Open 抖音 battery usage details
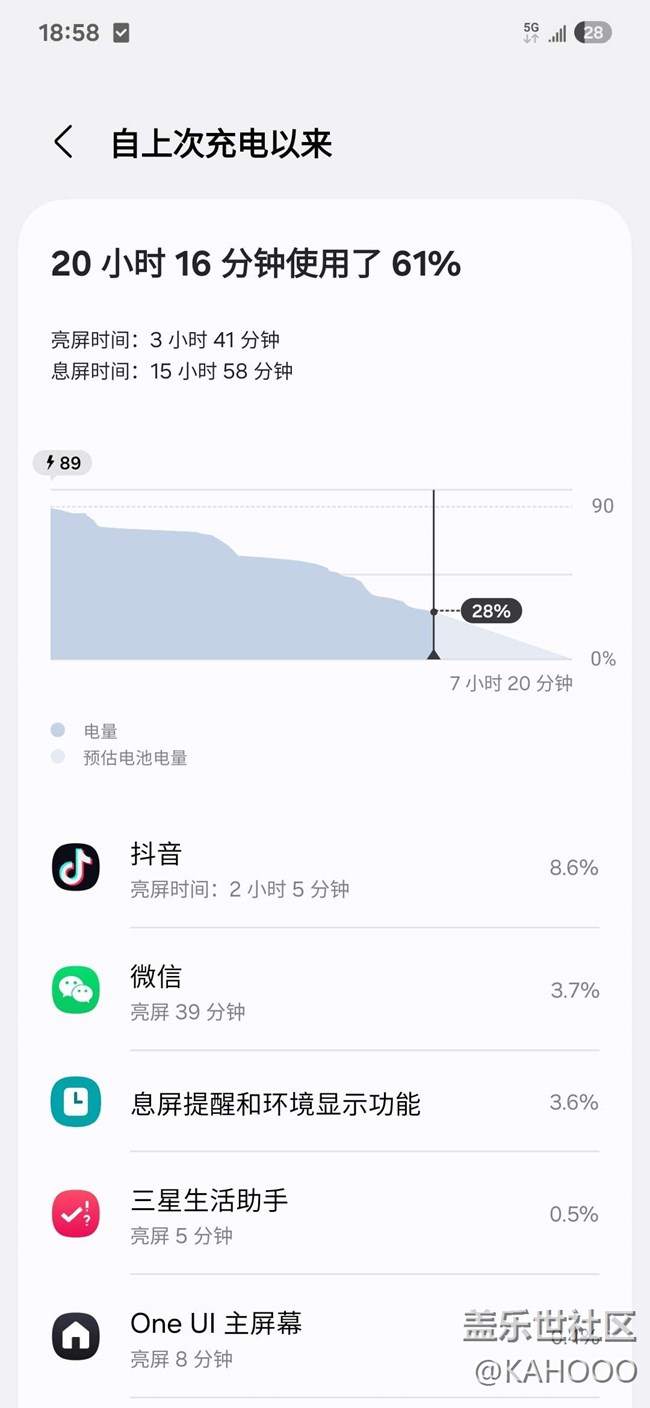Image resolution: width=650 pixels, height=1408 pixels. coord(325,867)
